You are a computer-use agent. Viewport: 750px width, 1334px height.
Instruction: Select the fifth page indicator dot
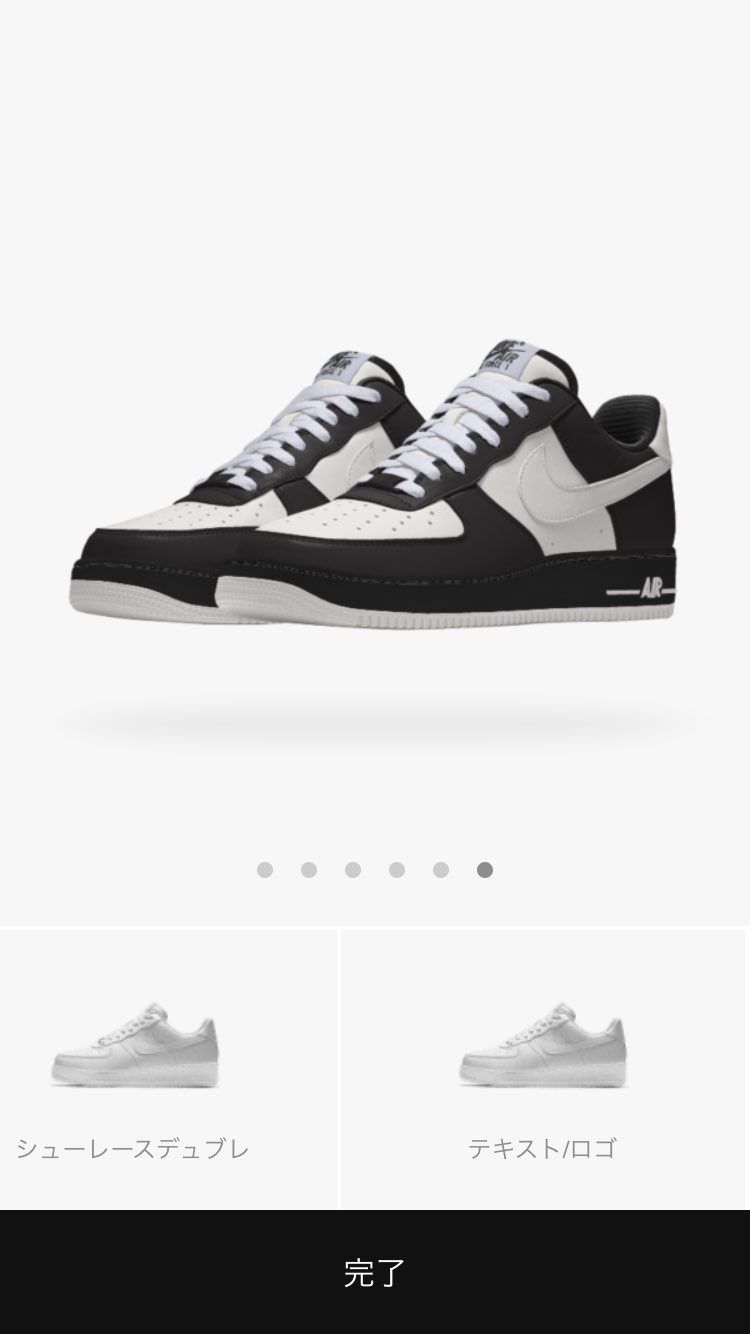click(x=441, y=870)
